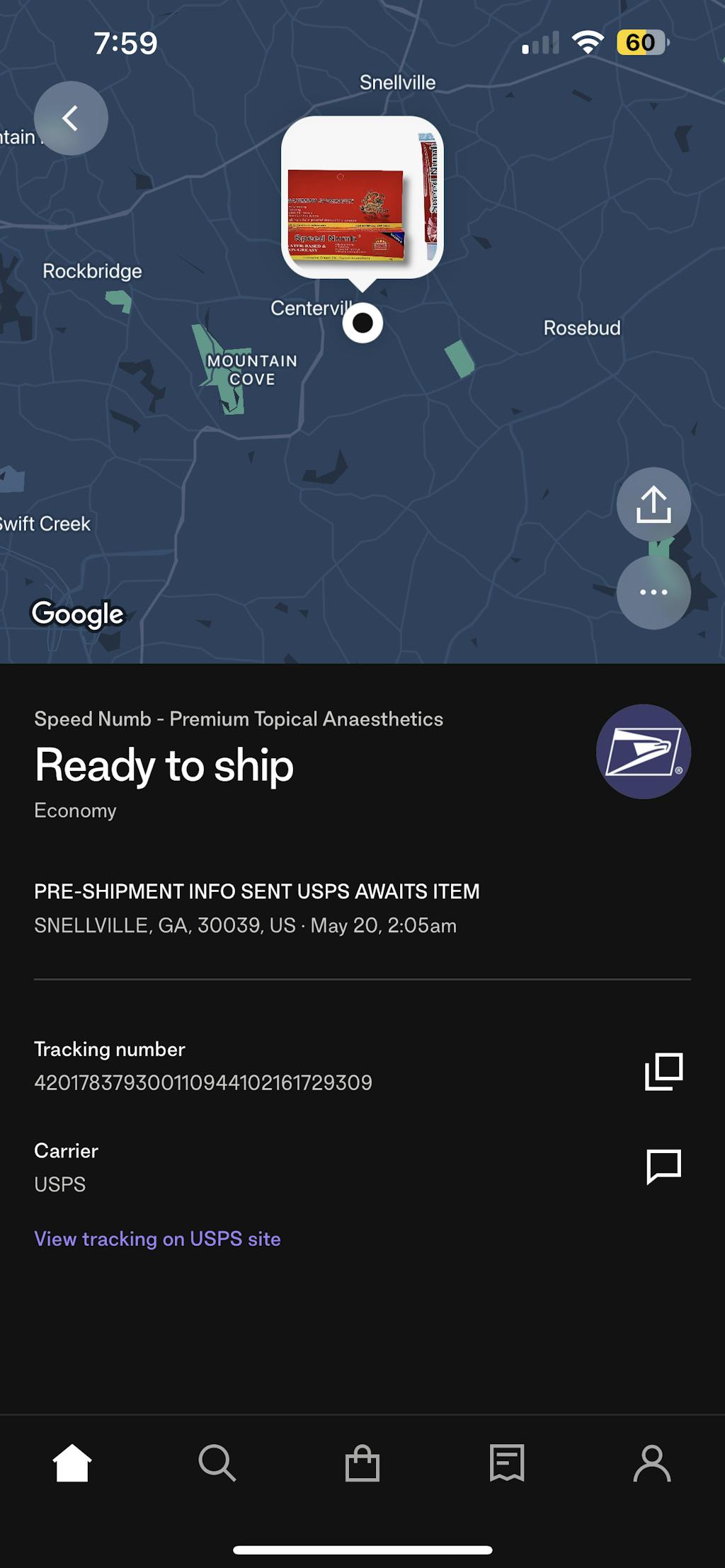
Task: Open the account profile tab
Action: (x=652, y=1463)
